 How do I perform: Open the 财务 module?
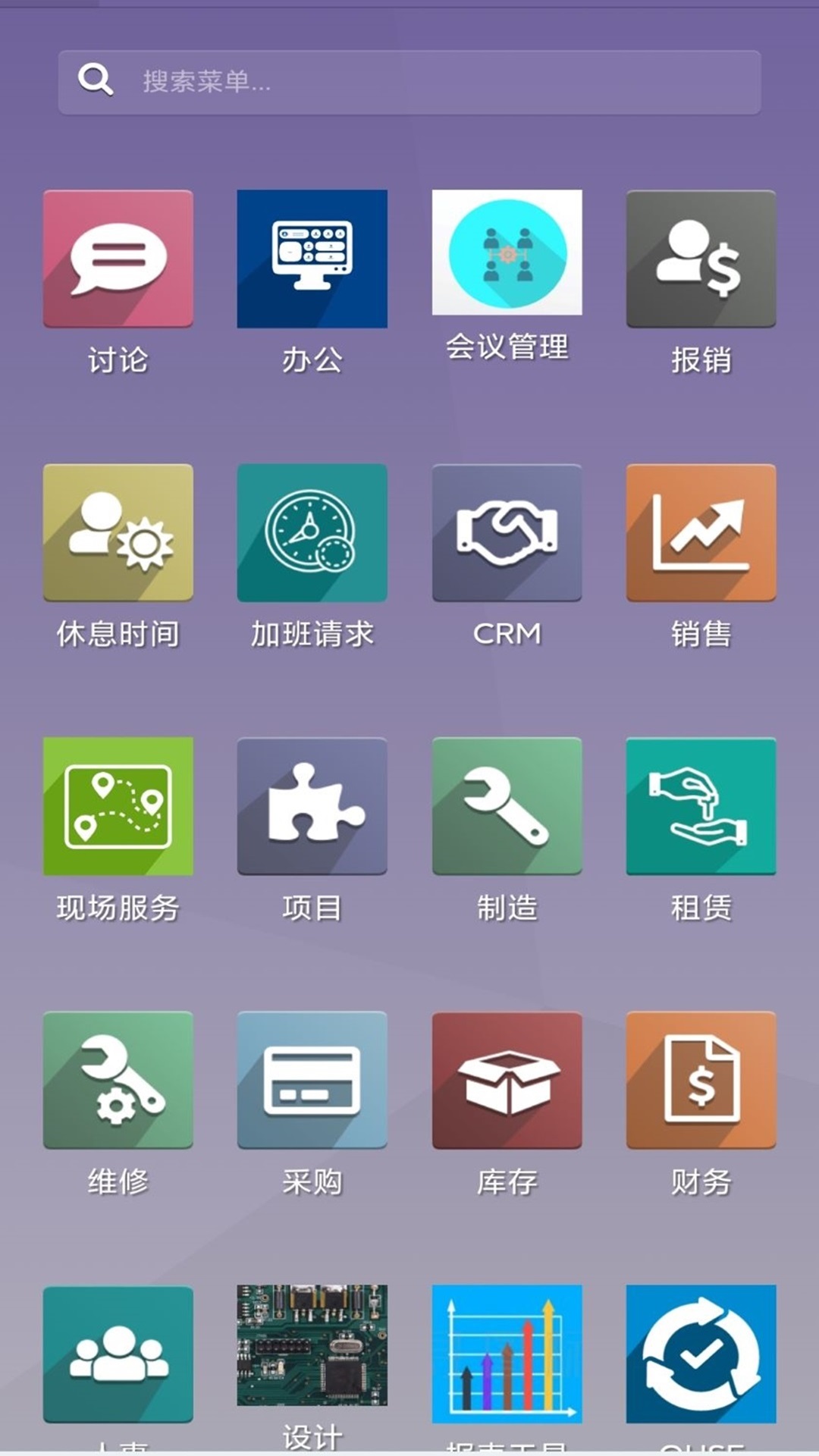pos(701,1081)
